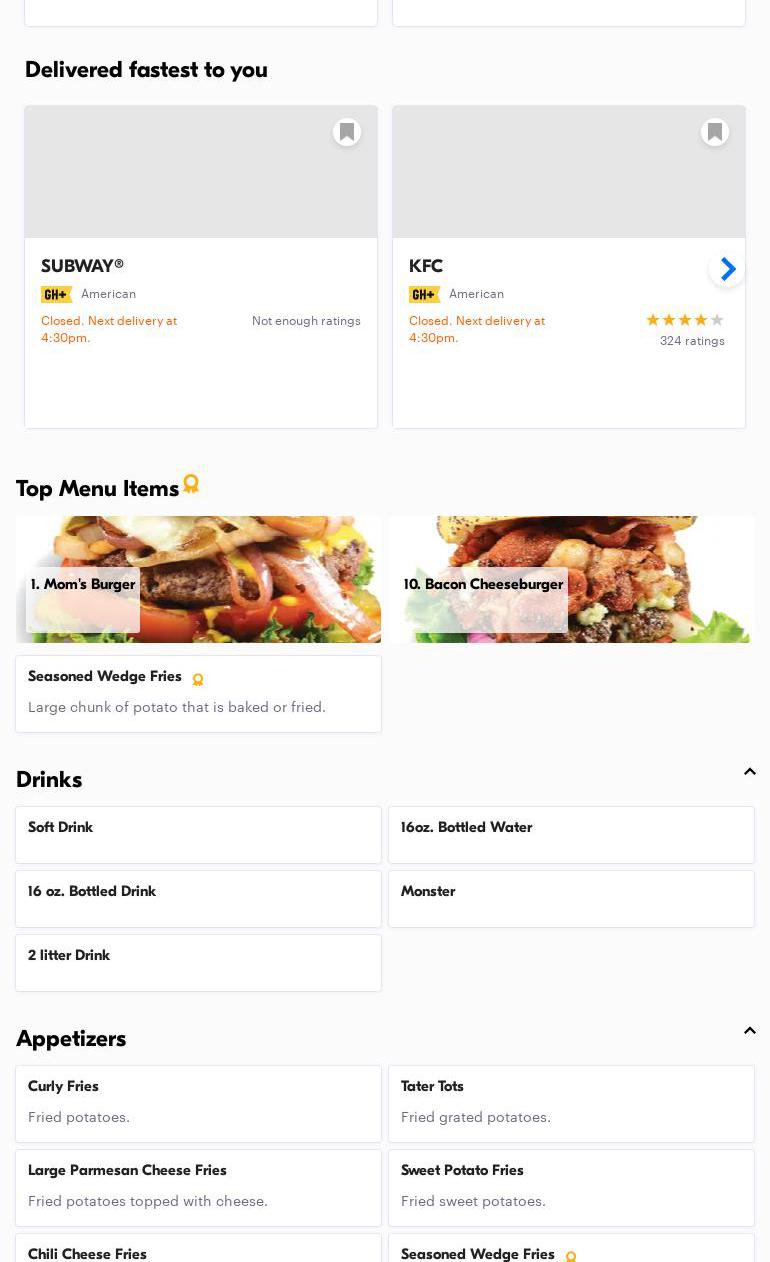This screenshot has width=770, height=1262.
Task: Open Mom's Burger top item
Action: coord(198,580)
